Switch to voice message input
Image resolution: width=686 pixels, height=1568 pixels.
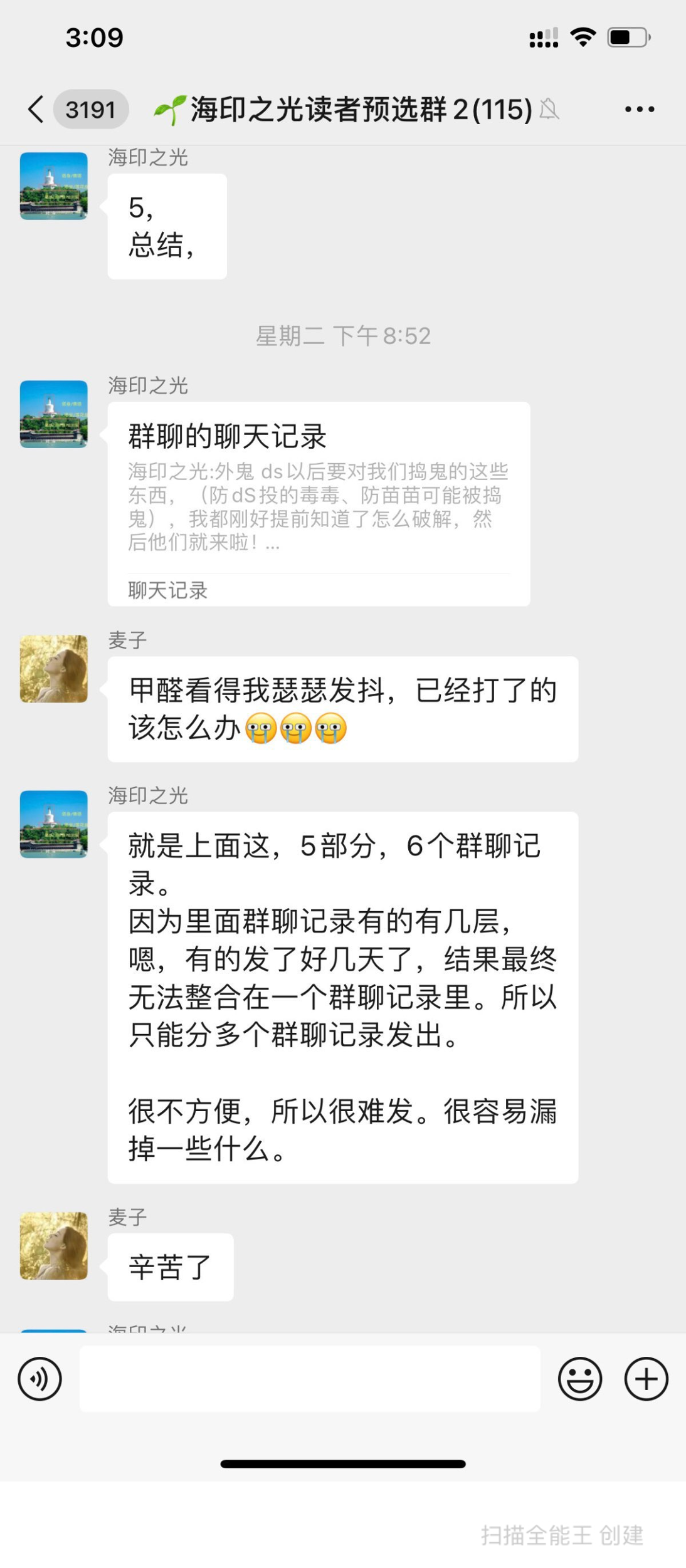click(40, 1379)
